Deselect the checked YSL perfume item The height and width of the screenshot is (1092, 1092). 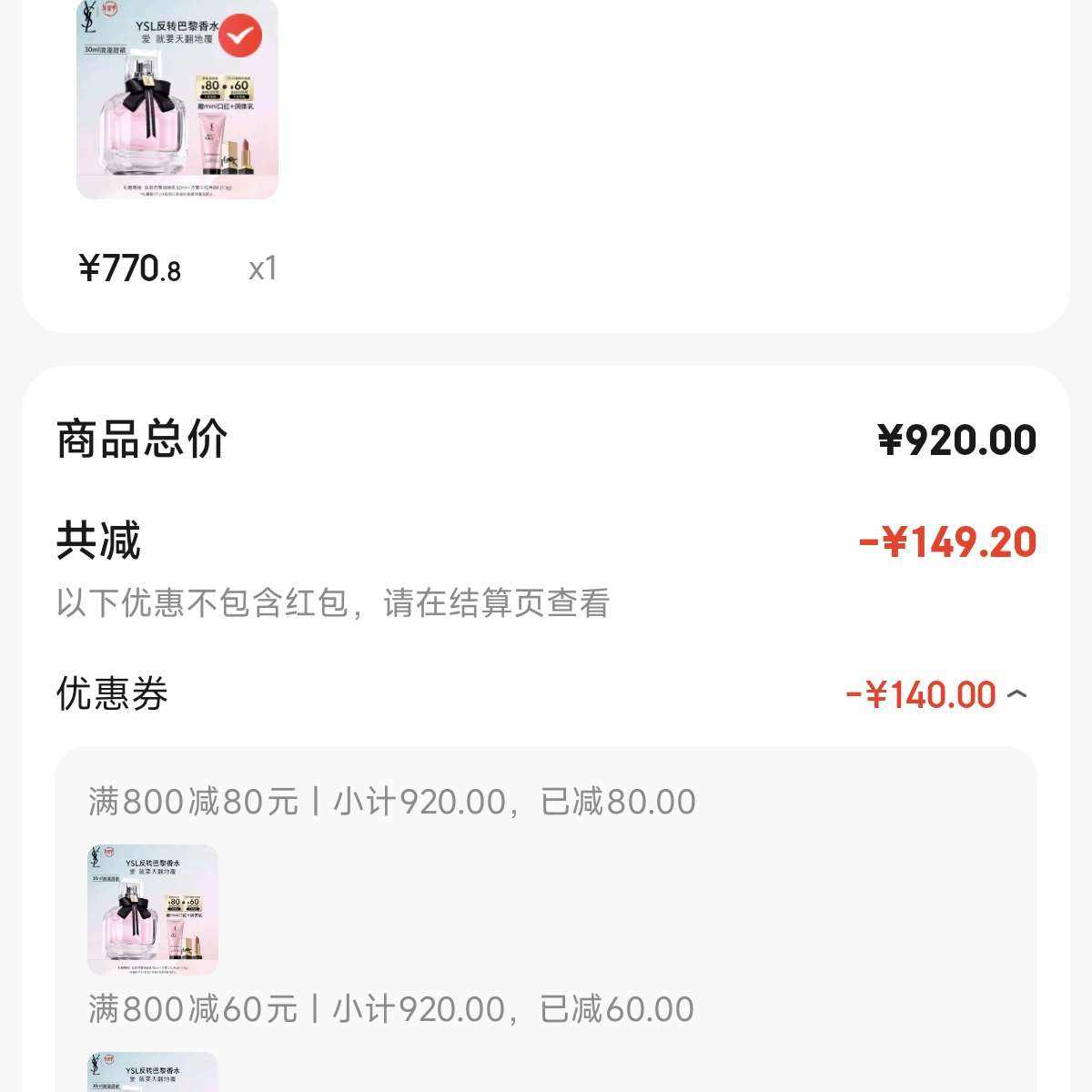coord(241,36)
